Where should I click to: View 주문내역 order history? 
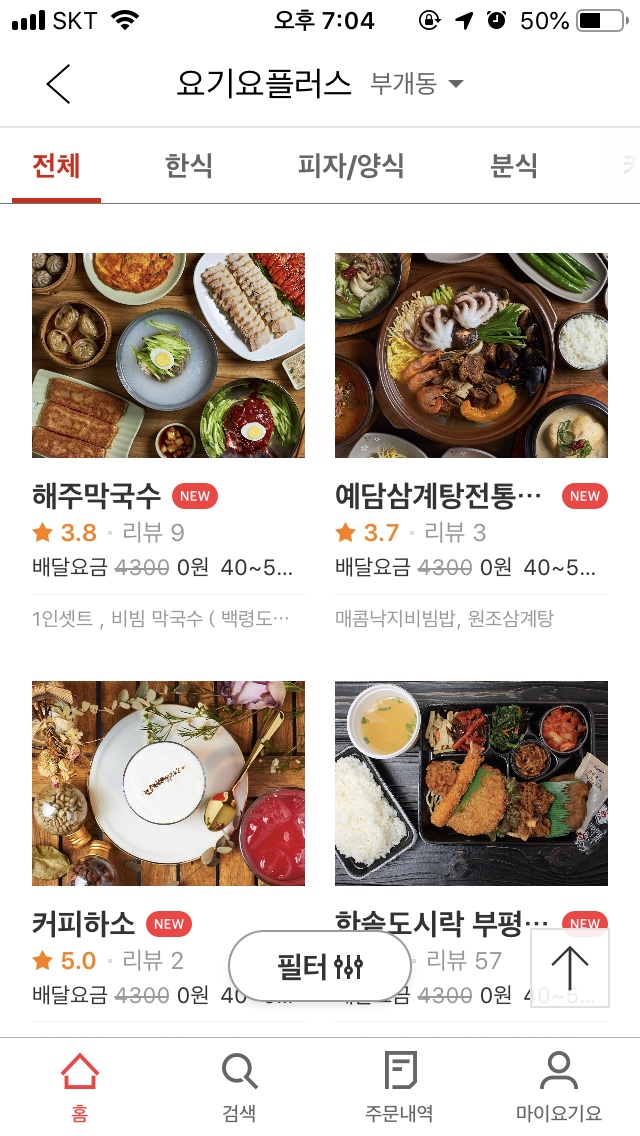[399, 1084]
